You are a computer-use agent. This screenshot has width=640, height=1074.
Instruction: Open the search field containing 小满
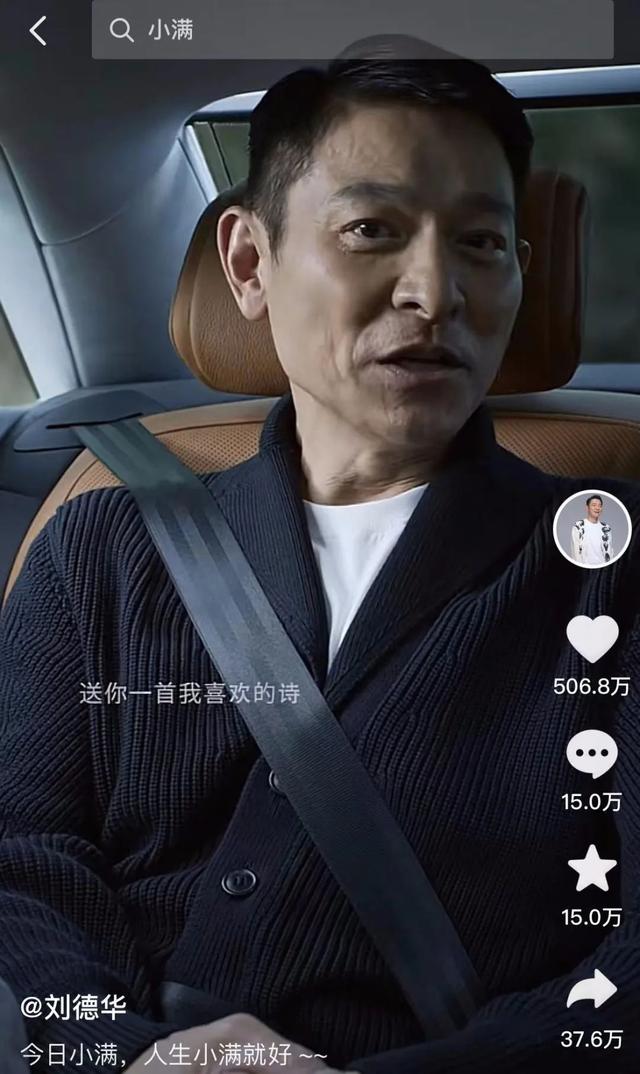(x=352, y=30)
